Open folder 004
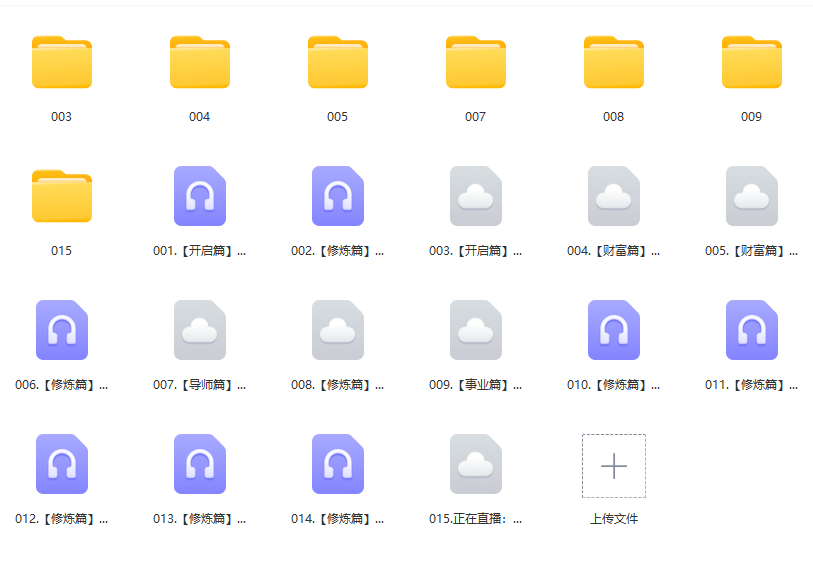This screenshot has height=577, width=813. pyautogui.click(x=200, y=63)
